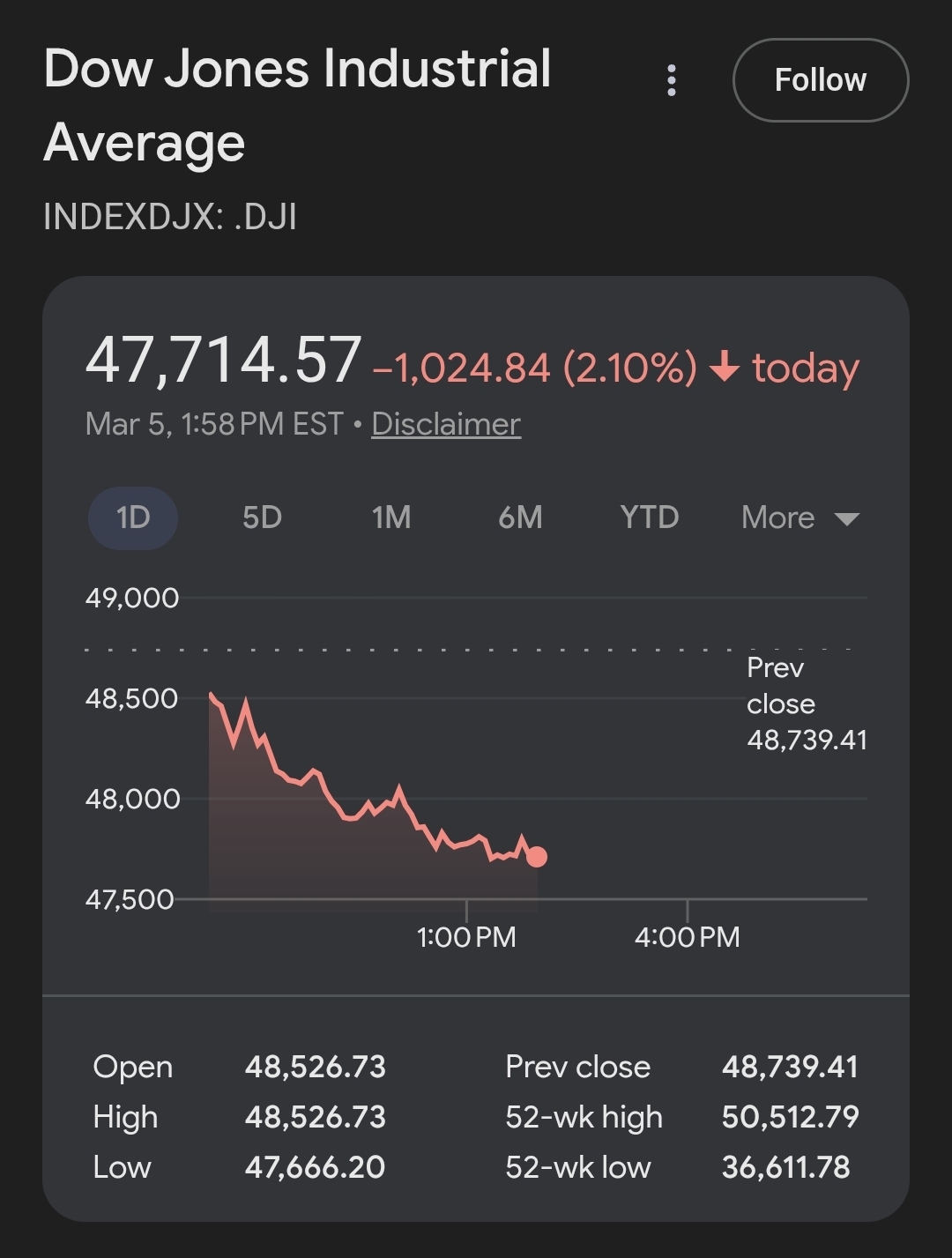
Task: Select the 5D range option
Action: (261, 518)
